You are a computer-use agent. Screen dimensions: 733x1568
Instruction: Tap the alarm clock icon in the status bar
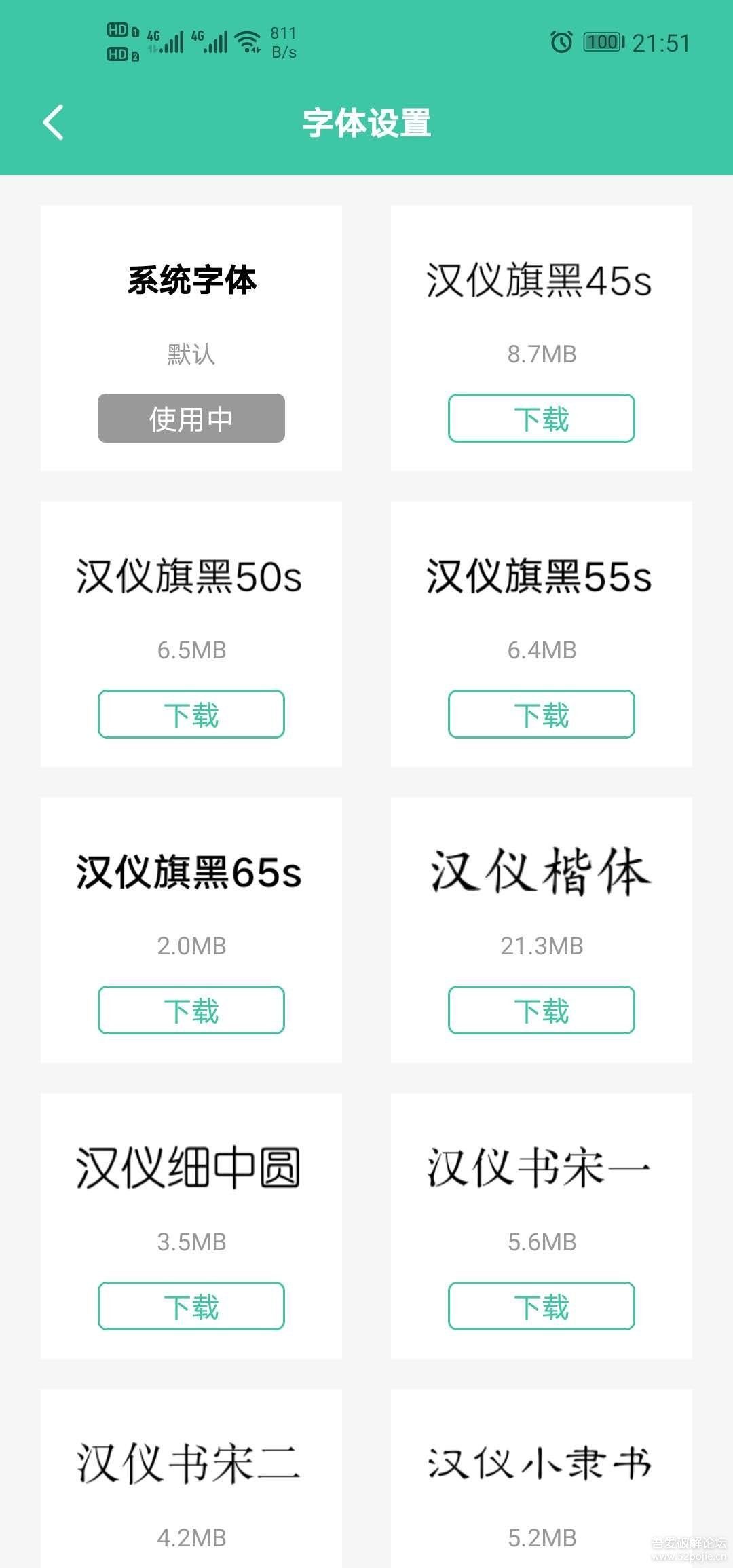tap(562, 43)
